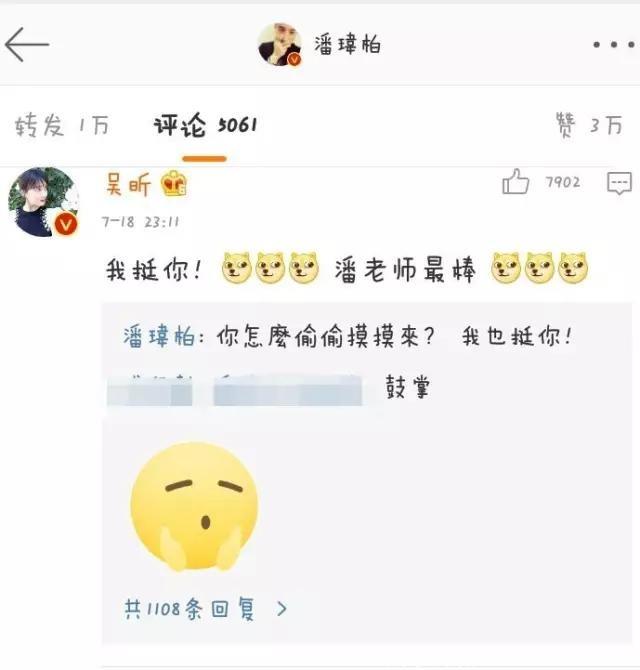Image resolution: width=640 pixels, height=670 pixels.
Task: Open the username 吴昕
Action: click(x=129, y=183)
